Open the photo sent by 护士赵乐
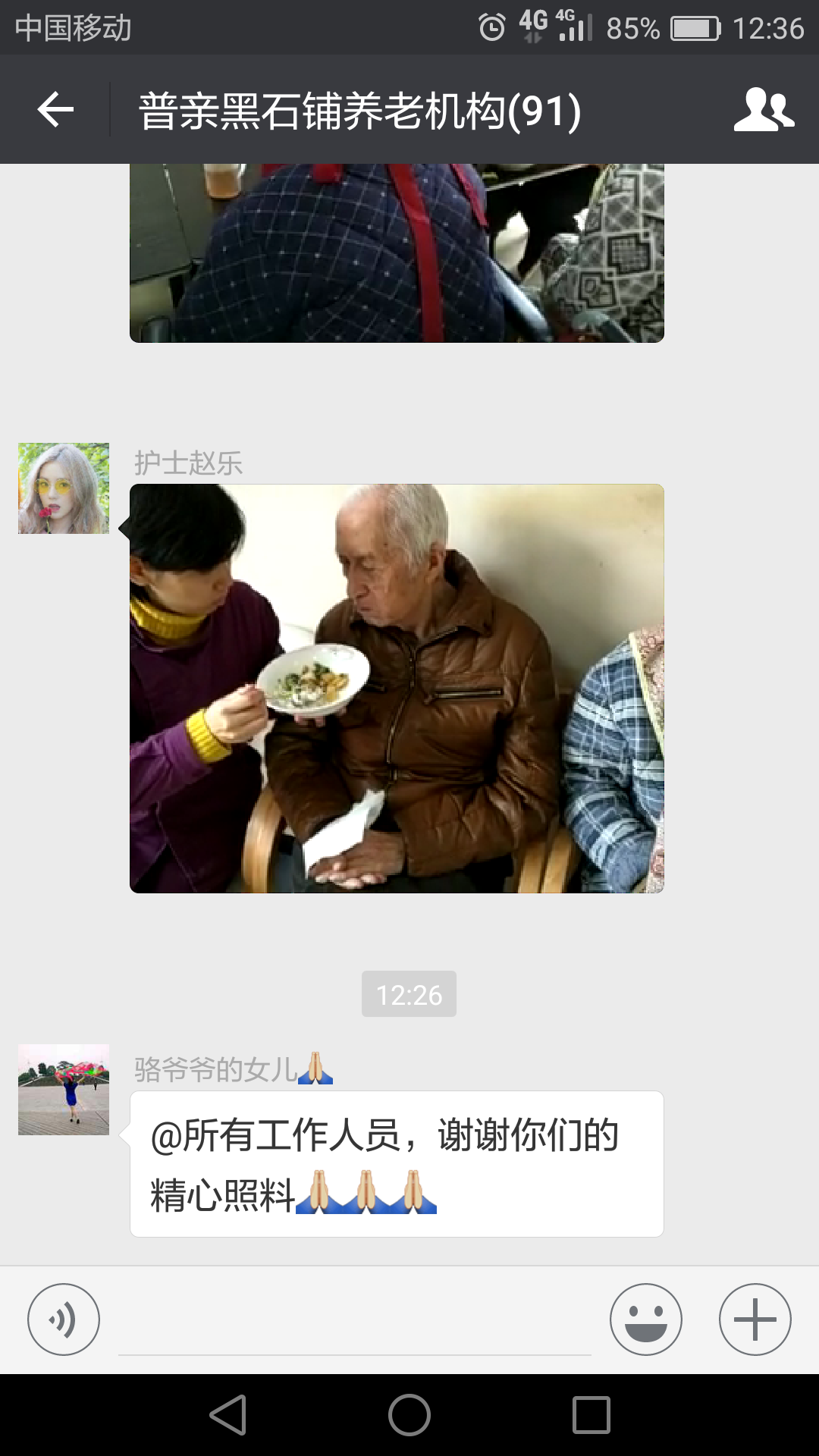 coord(397,688)
